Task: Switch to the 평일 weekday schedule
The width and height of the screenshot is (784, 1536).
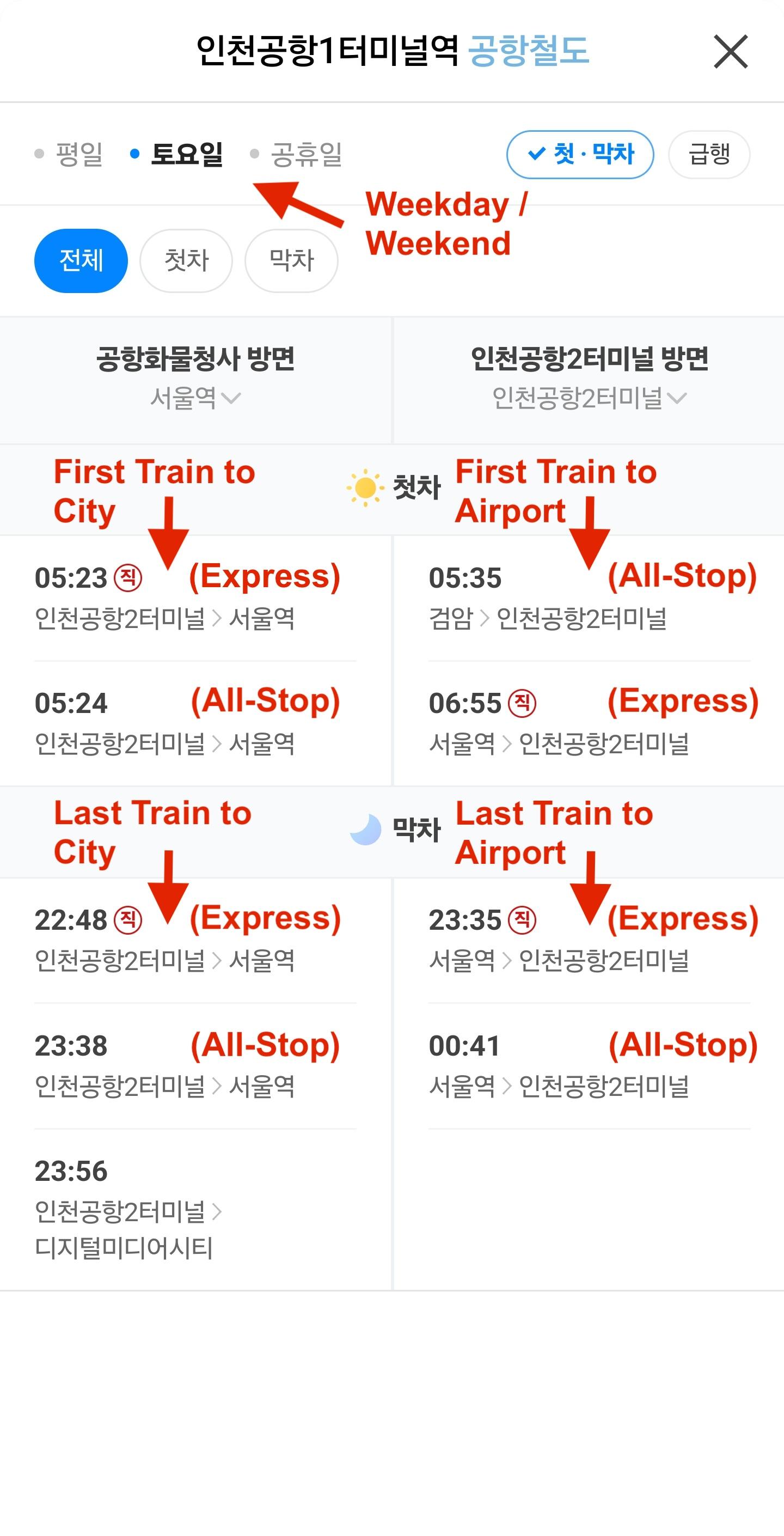Action: [69, 154]
